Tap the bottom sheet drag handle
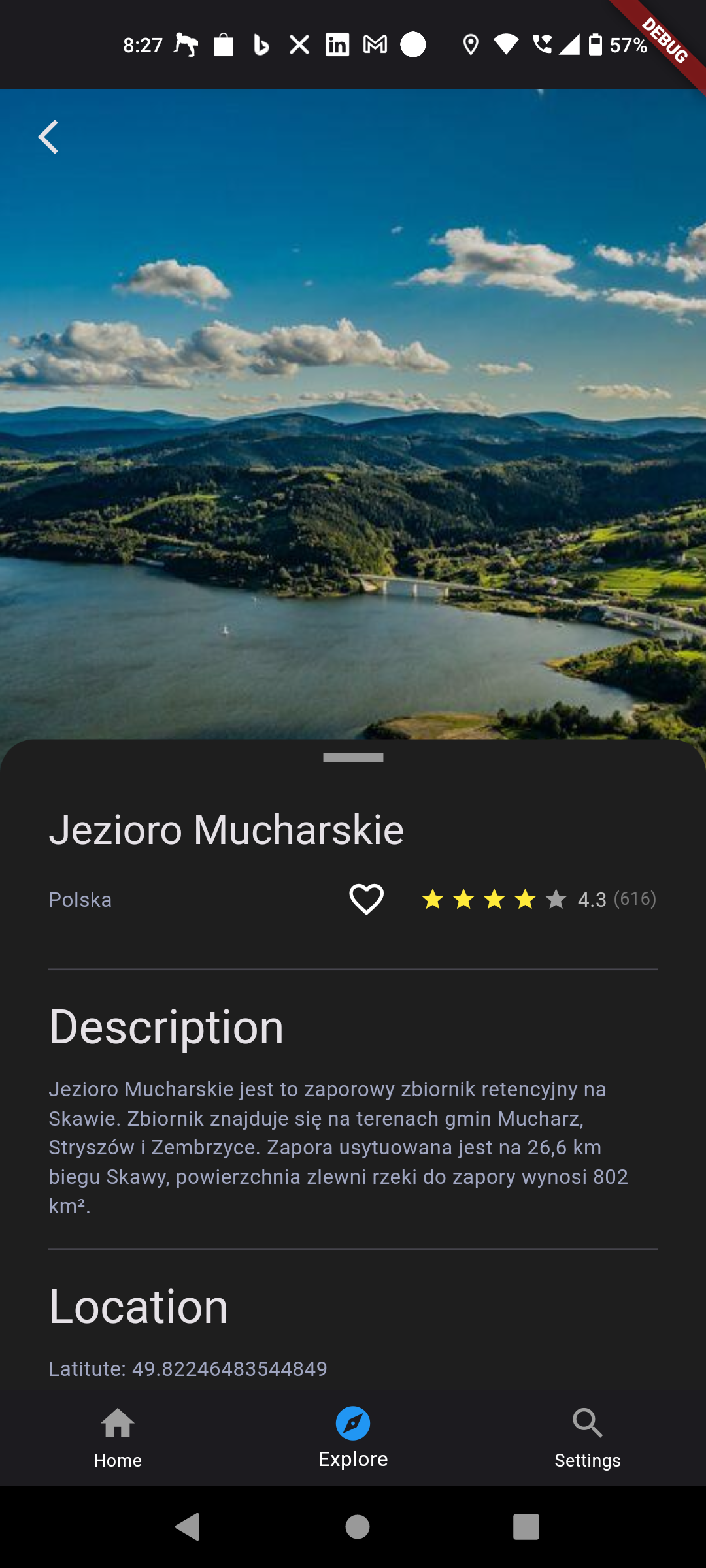Image resolution: width=706 pixels, height=1568 pixels. pos(353,758)
